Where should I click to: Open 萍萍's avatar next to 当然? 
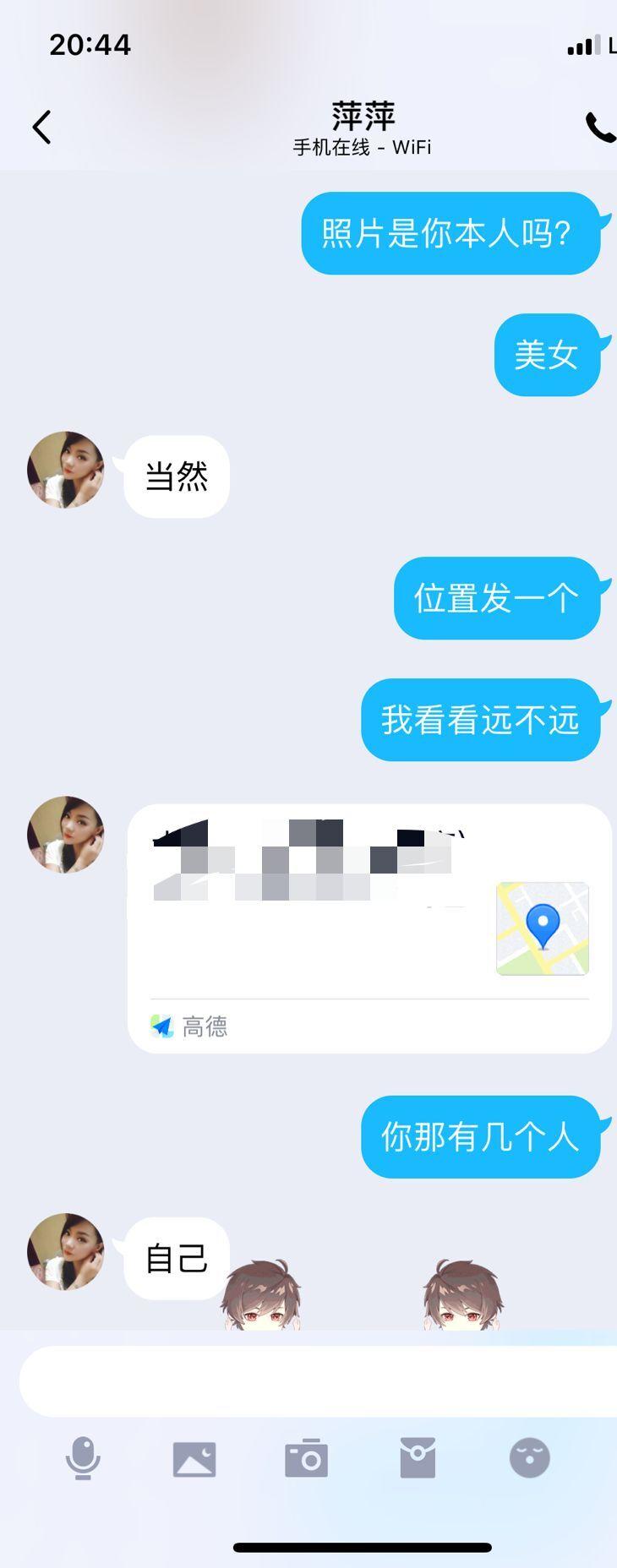[x=65, y=471]
